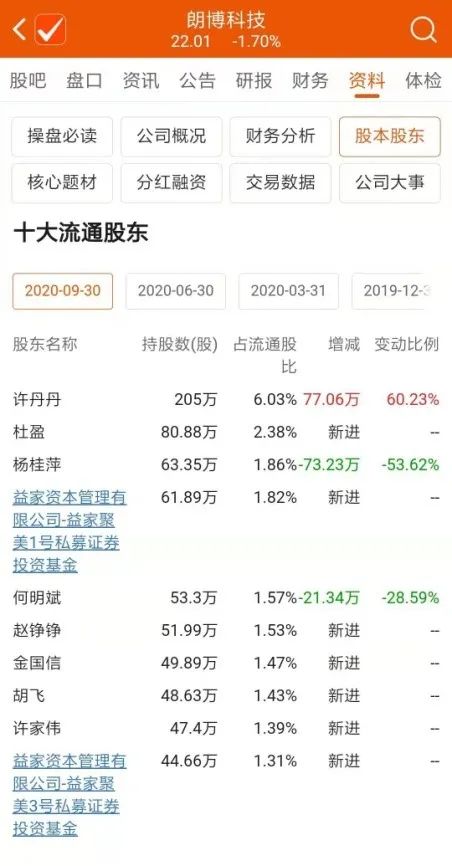Screen dimensions: 452x866
Task: Open the 资讯 tab
Action: (x=141, y=81)
